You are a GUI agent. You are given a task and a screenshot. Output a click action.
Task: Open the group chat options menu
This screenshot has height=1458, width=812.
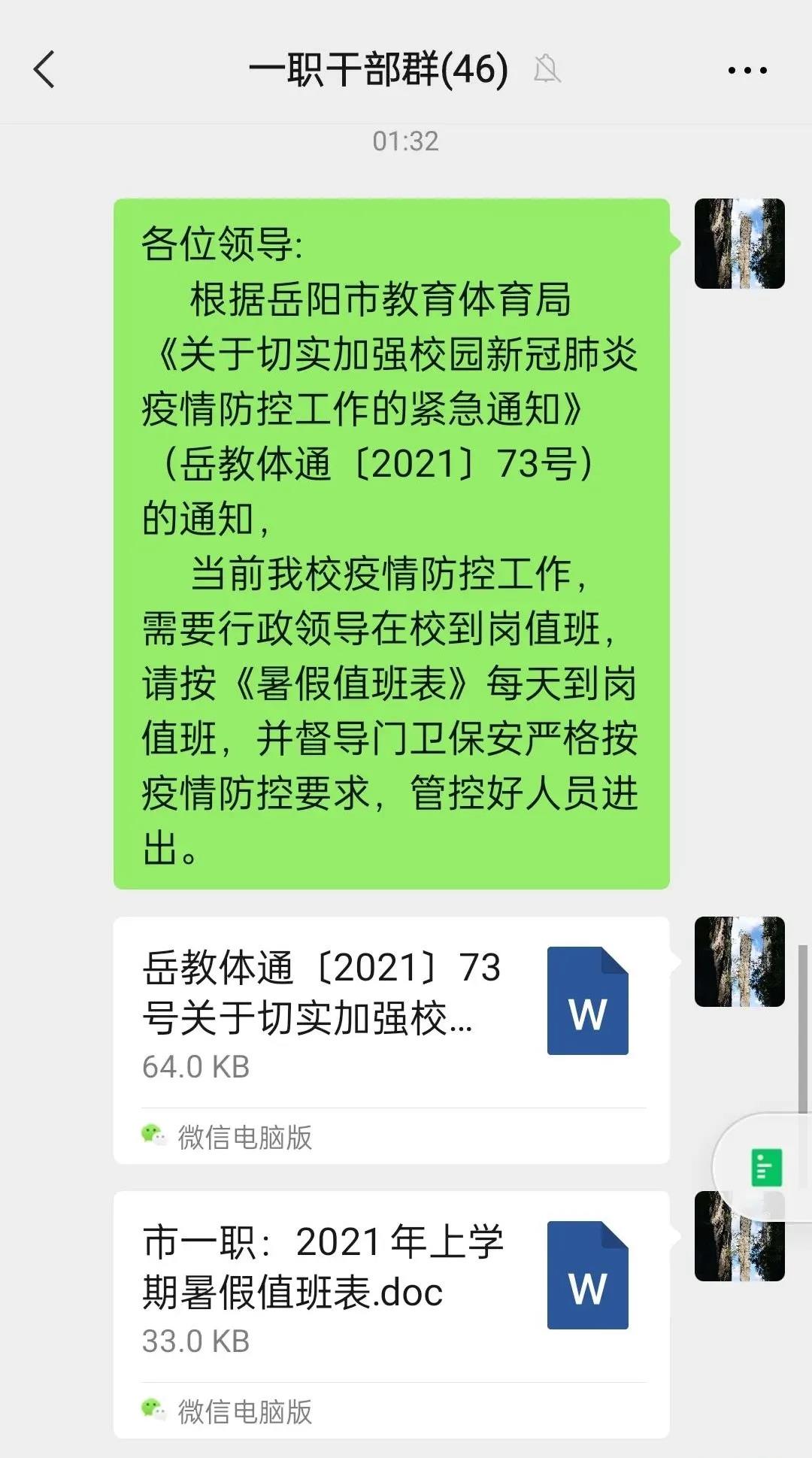click(x=747, y=71)
